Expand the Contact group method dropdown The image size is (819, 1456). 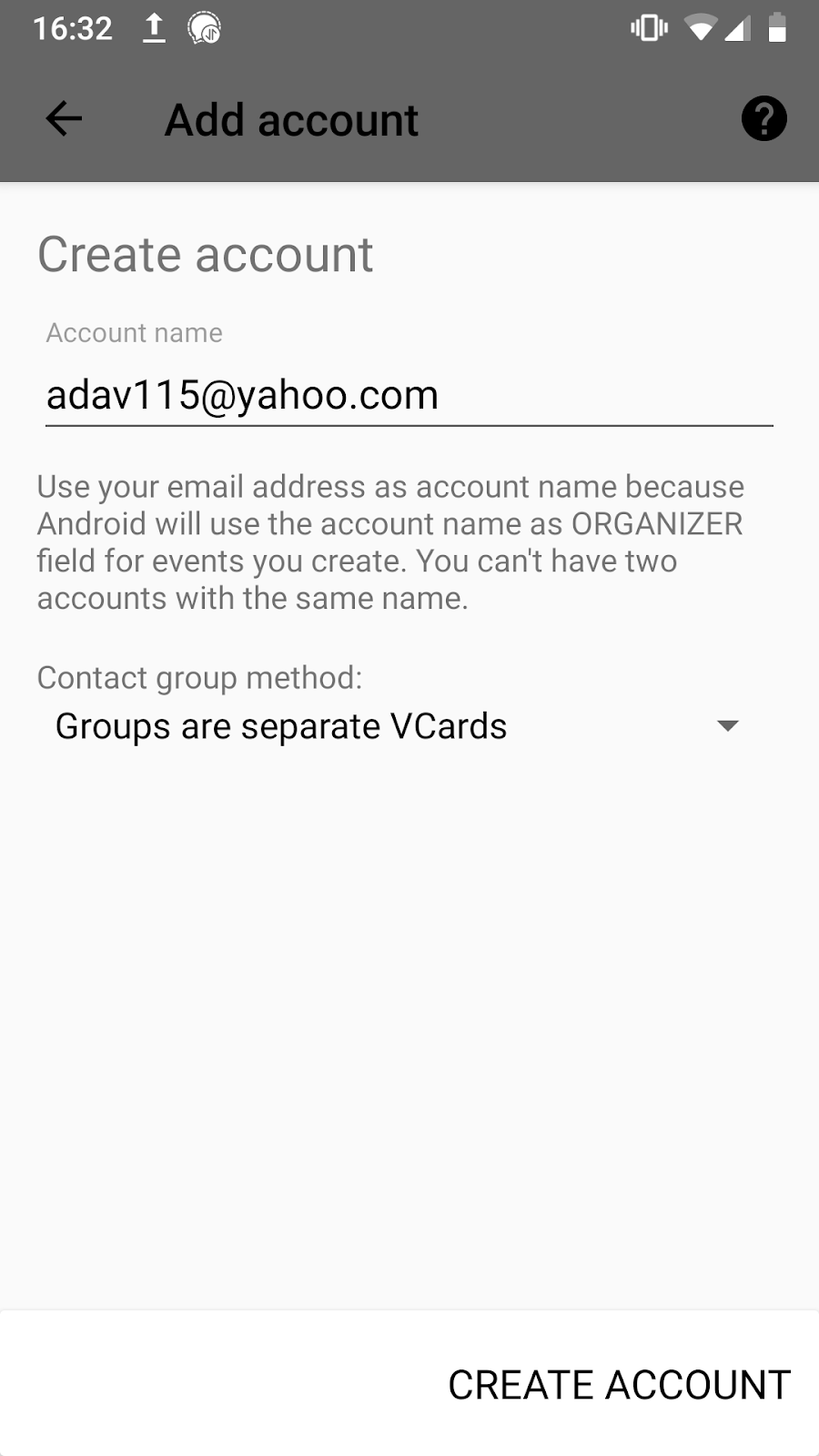(399, 726)
